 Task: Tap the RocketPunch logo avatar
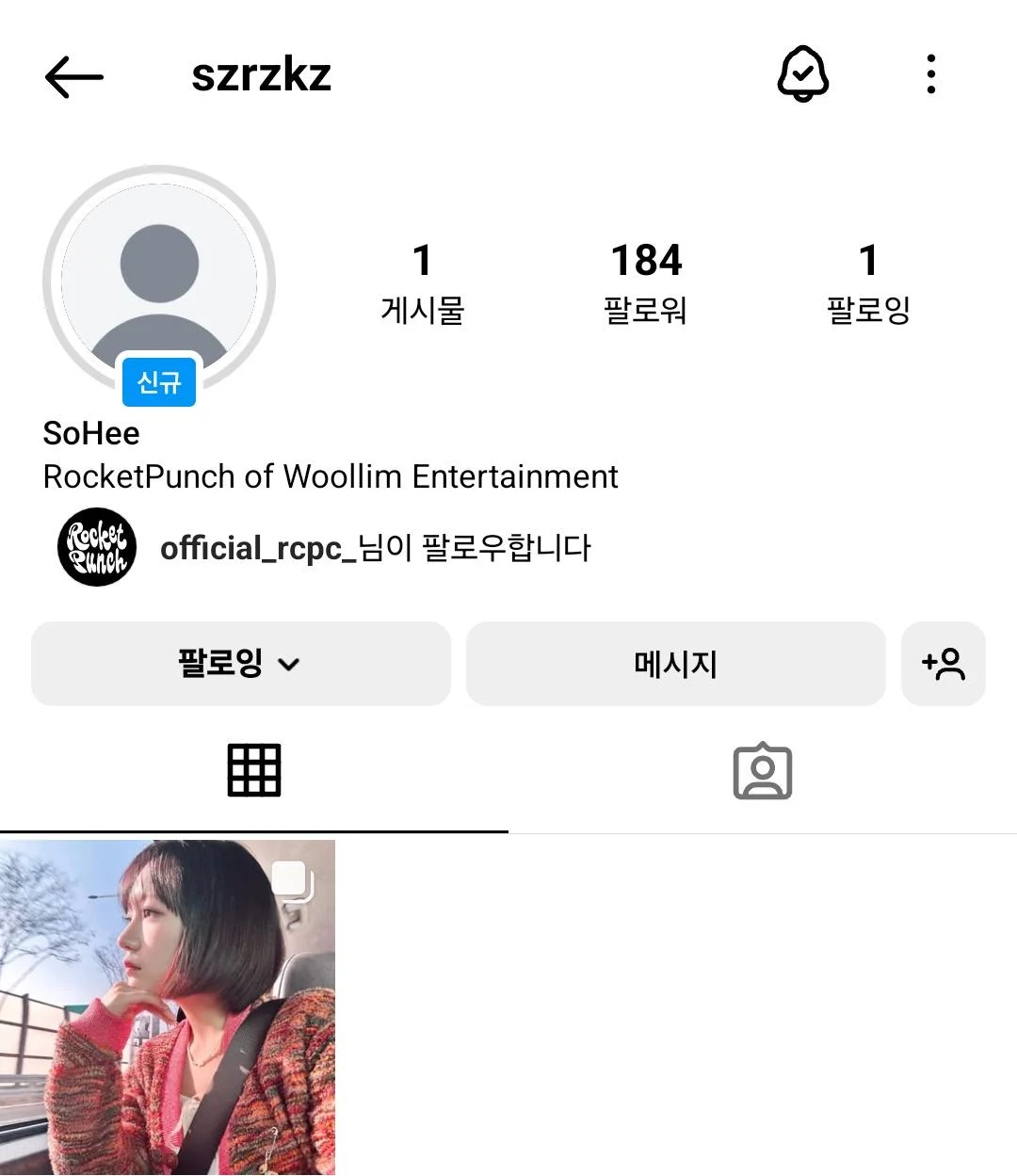[97, 547]
